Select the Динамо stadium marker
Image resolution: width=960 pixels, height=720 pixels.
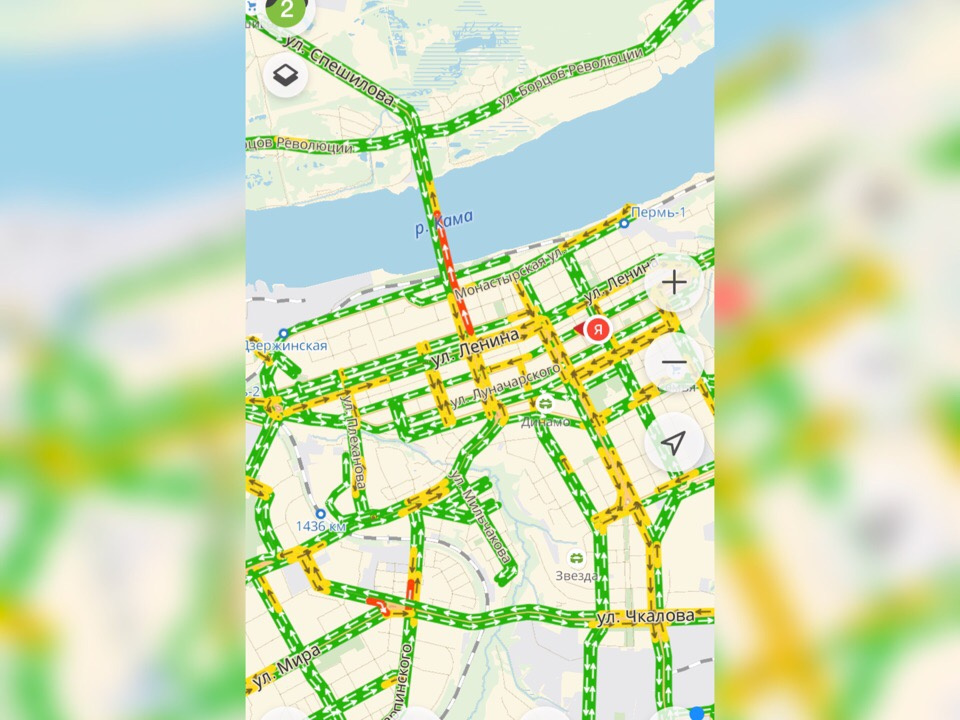[545, 404]
